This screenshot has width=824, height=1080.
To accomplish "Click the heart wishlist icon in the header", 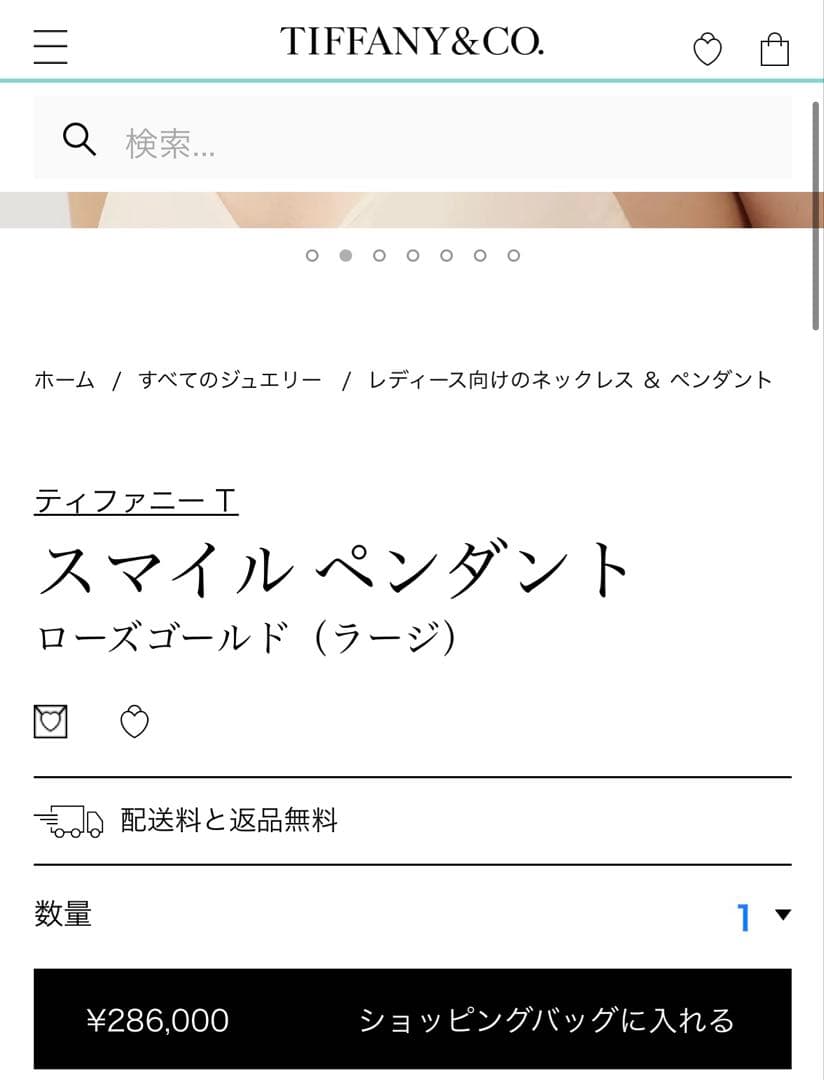I will (707, 49).
